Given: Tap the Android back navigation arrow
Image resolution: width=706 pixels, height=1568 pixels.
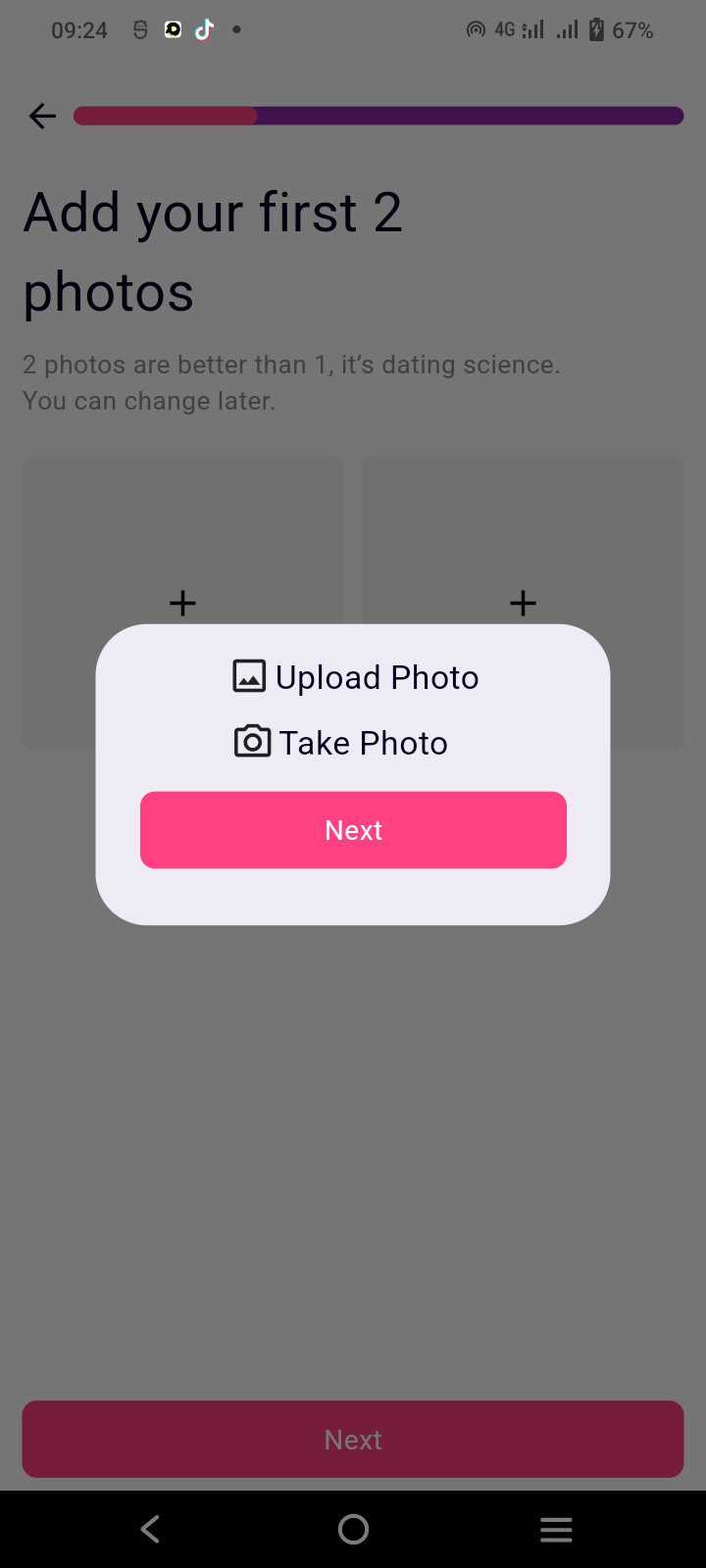Looking at the screenshot, I should 149,1529.
